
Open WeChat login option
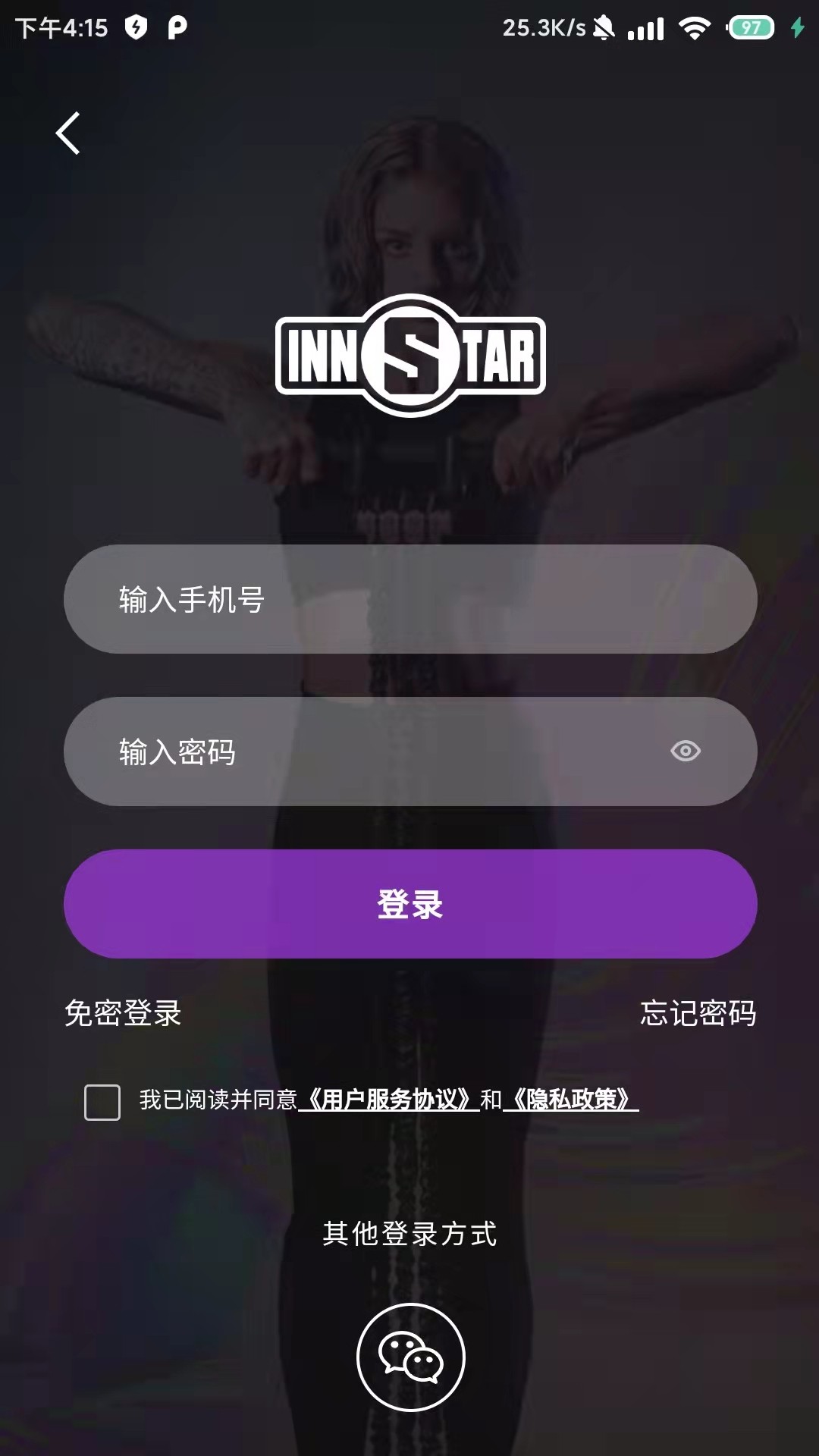coord(409,1357)
